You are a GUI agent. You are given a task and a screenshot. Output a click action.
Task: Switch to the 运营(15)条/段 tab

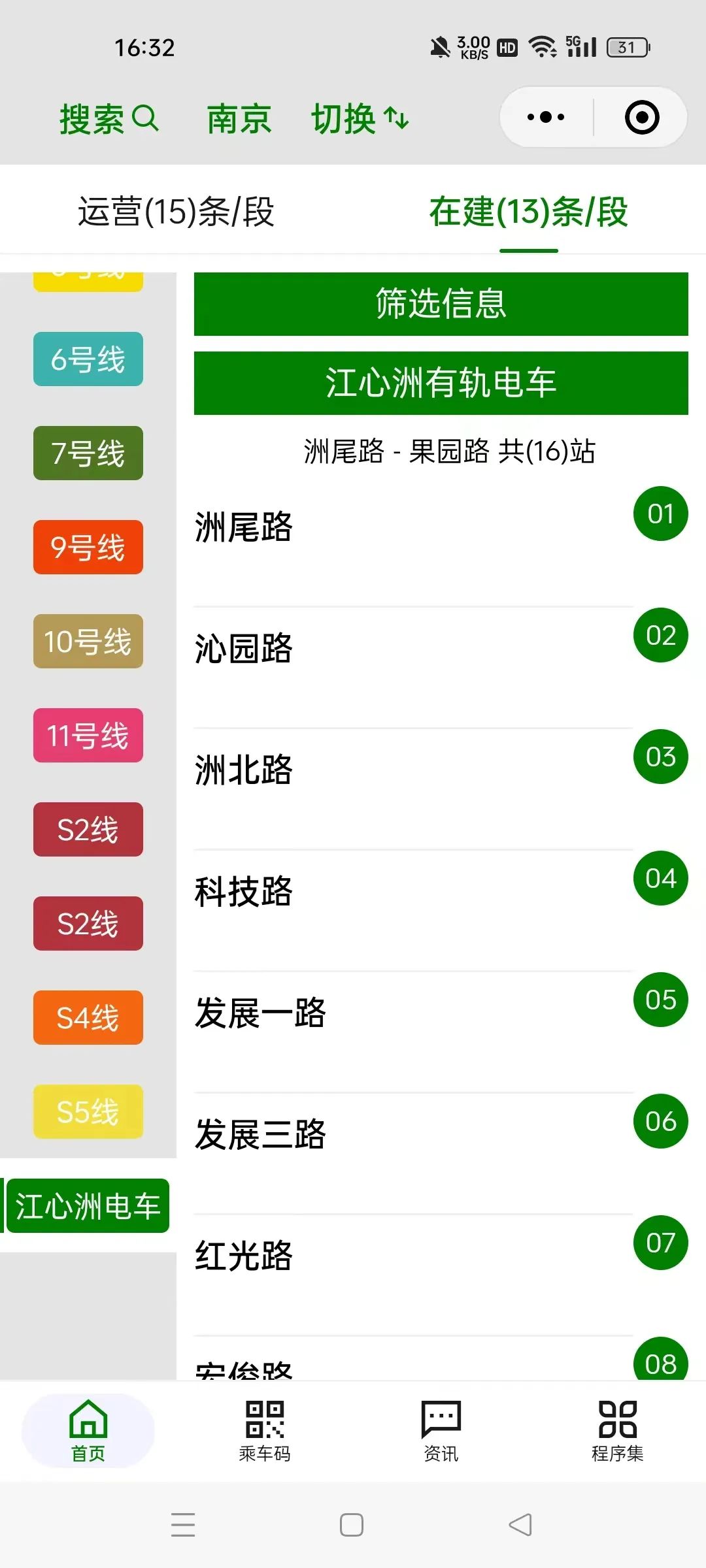176,210
